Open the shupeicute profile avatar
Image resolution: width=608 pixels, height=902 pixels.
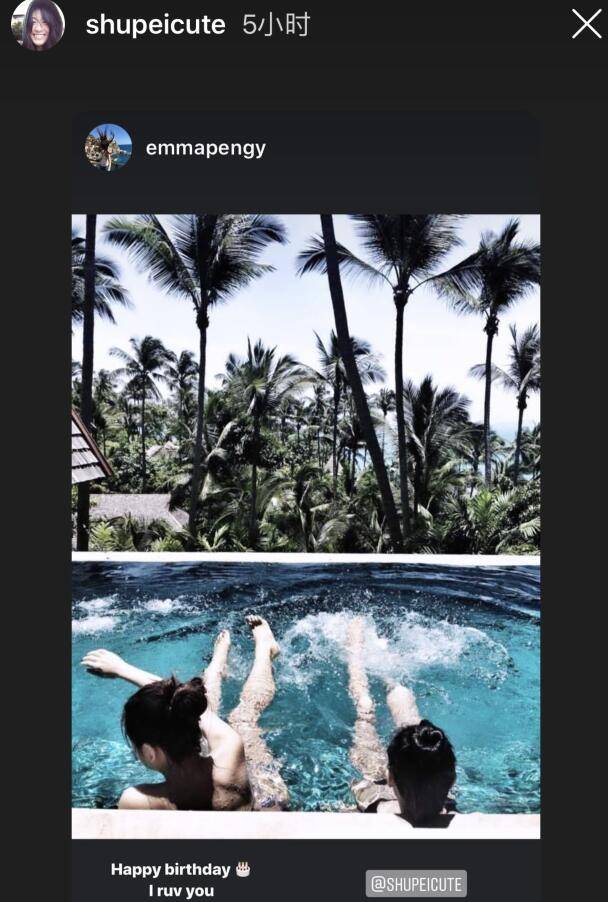pyautogui.click(x=38, y=24)
